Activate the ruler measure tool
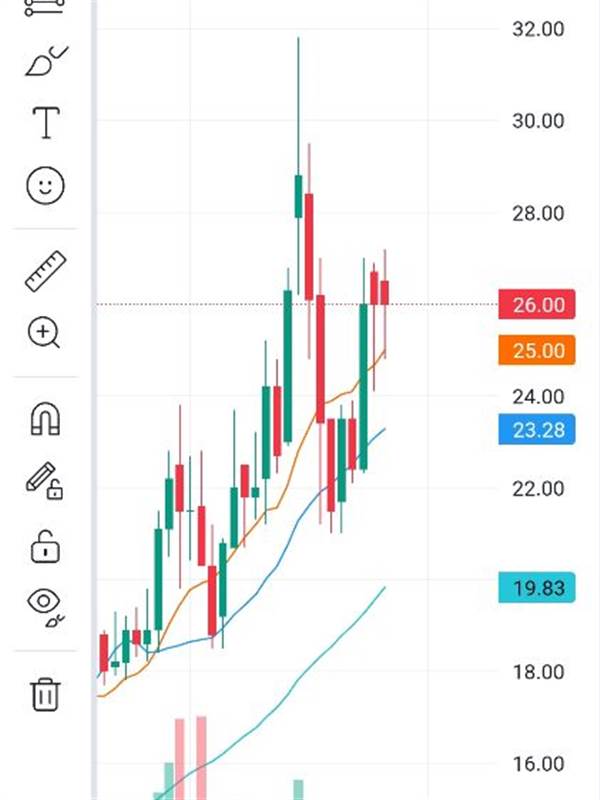 (45, 271)
